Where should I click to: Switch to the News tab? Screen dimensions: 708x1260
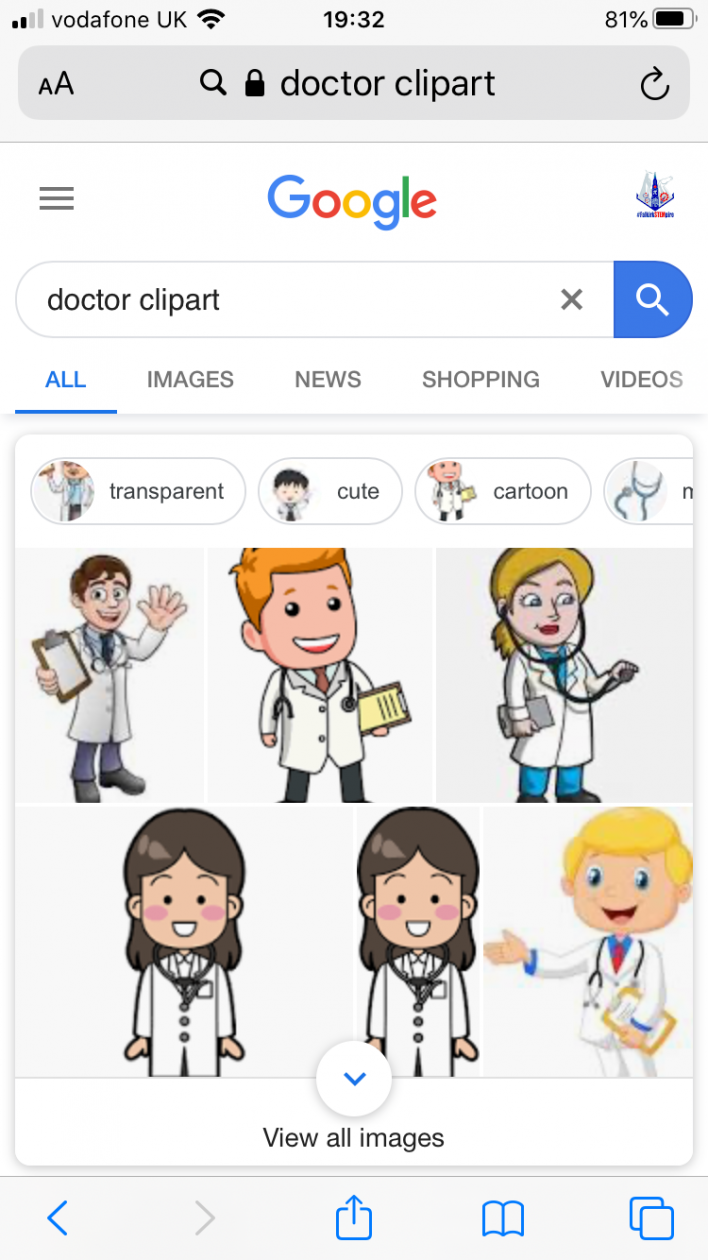328,380
